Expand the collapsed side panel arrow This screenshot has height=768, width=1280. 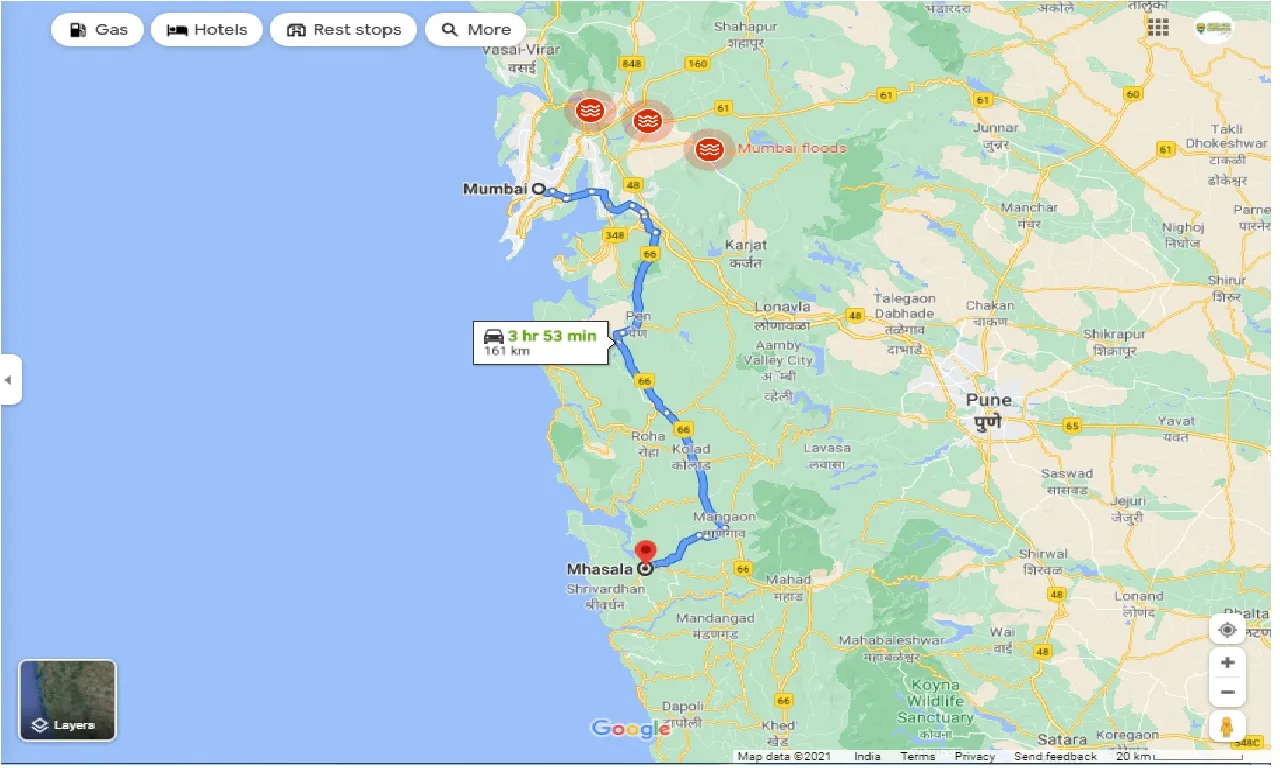coord(9,380)
